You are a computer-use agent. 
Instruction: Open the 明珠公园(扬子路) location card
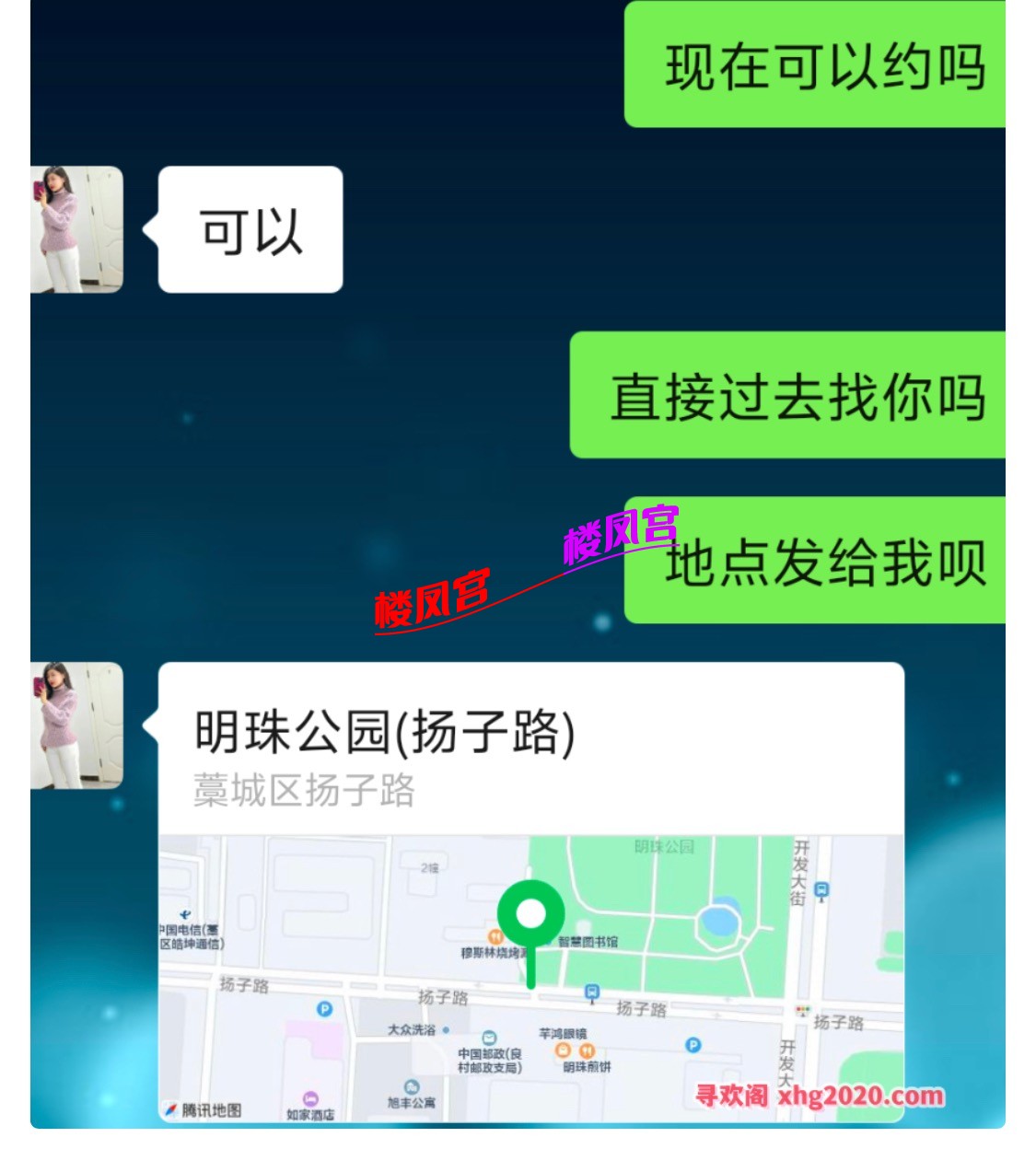pyautogui.click(x=530, y=891)
